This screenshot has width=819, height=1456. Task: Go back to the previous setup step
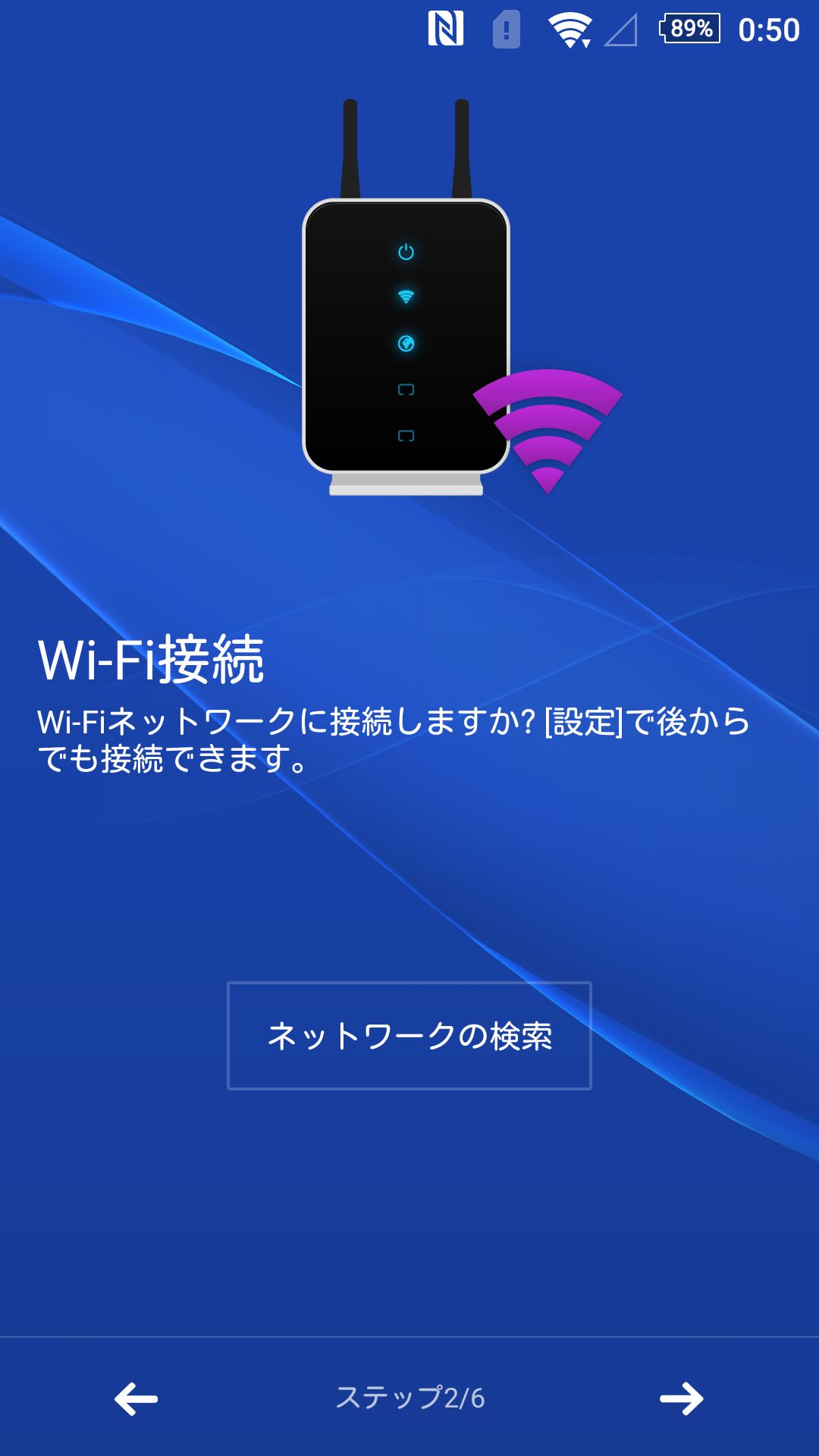[136, 1398]
